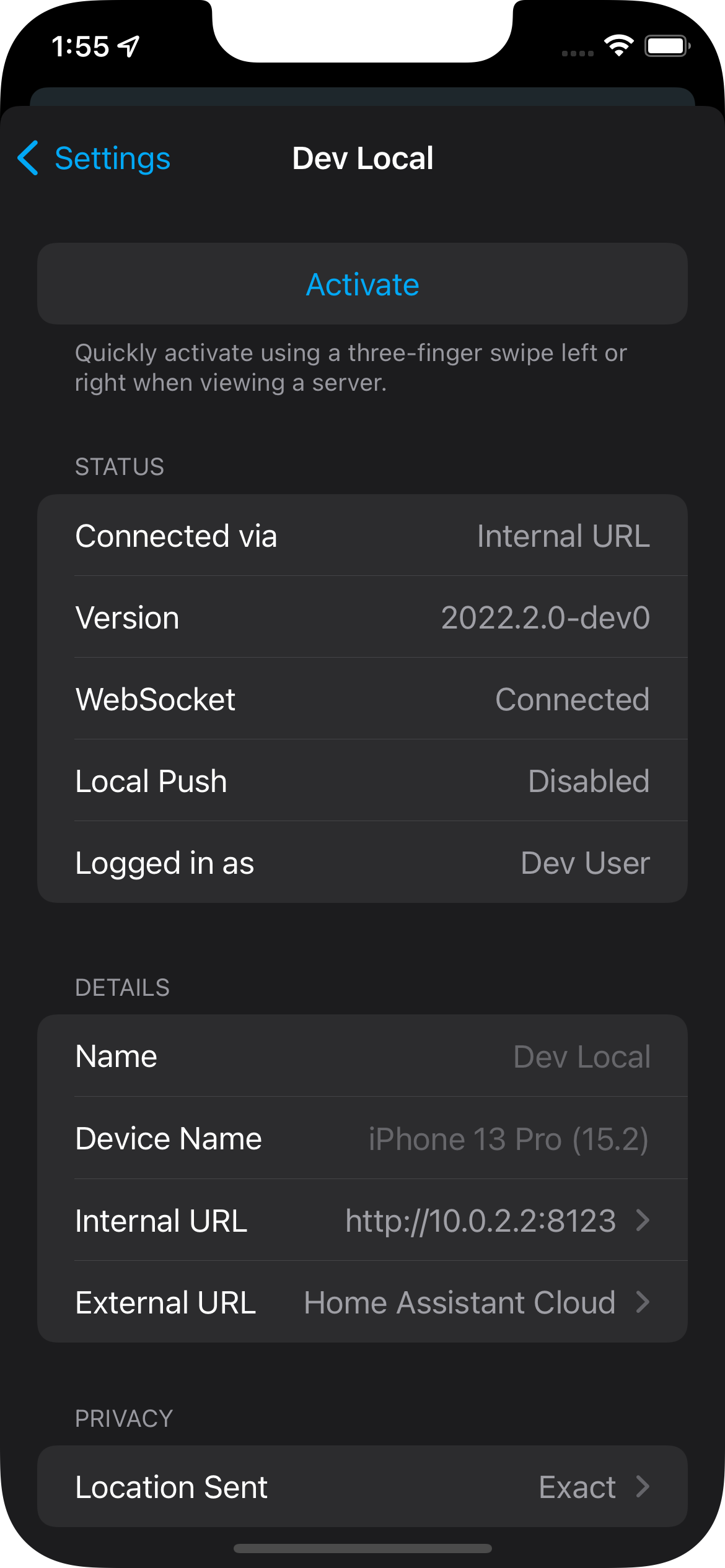Image resolution: width=725 pixels, height=1568 pixels.
Task: Open Location Sent privacy option
Action: coord(362,1487)
